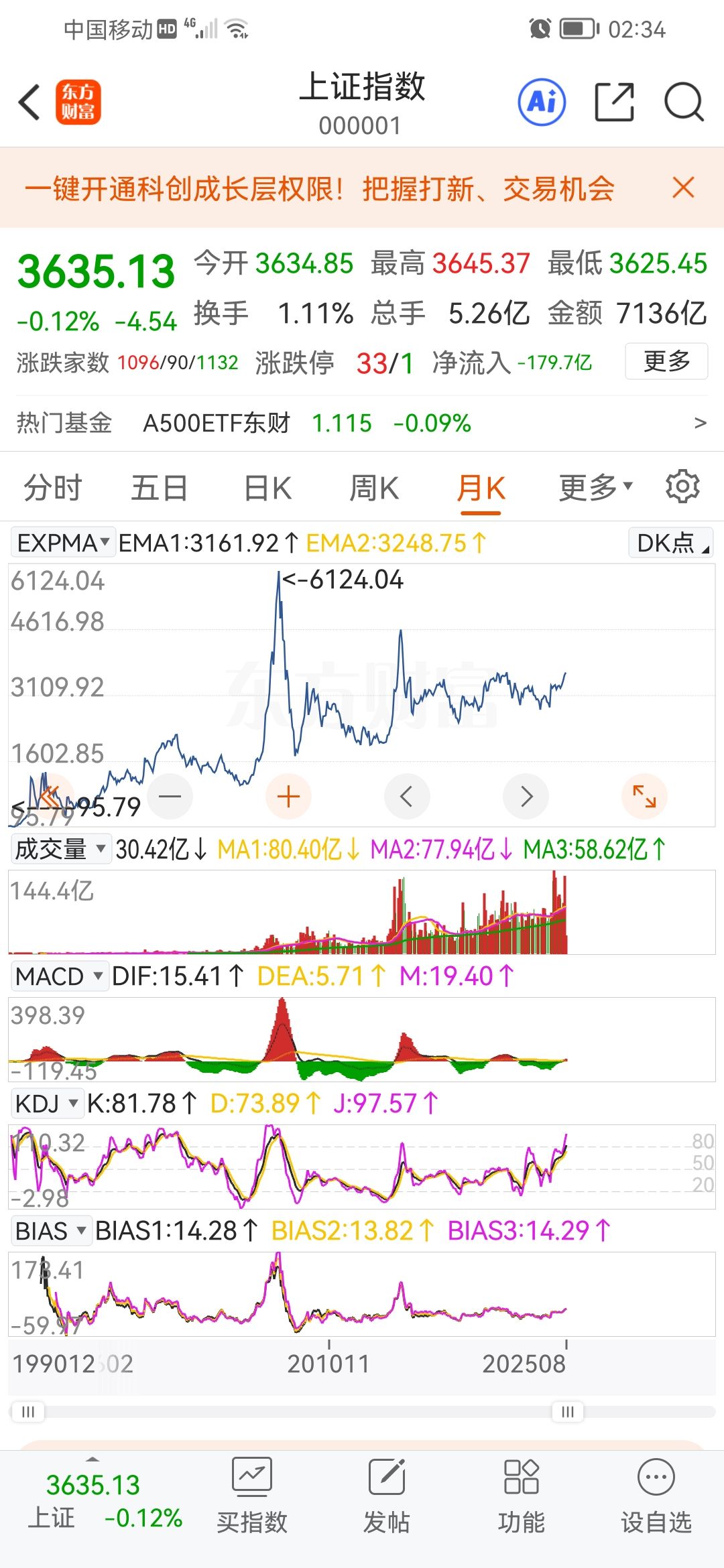The image size is (724, 1568).
Task: Open the A500ETF东财 hot fund row
Action: coord(362,423)
